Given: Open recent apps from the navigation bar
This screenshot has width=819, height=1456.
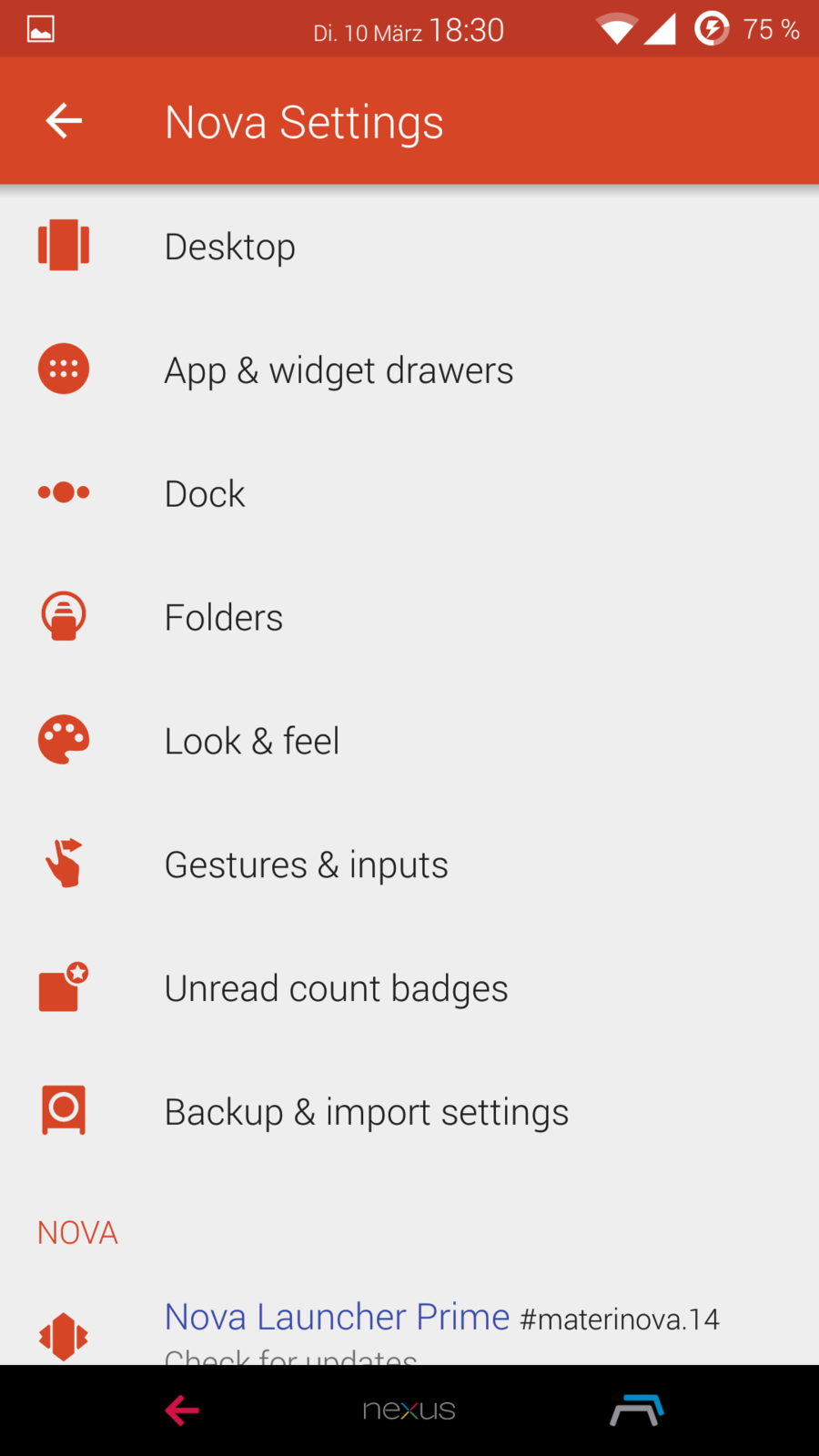Looking at the screenshot, I should (636, 1410).
